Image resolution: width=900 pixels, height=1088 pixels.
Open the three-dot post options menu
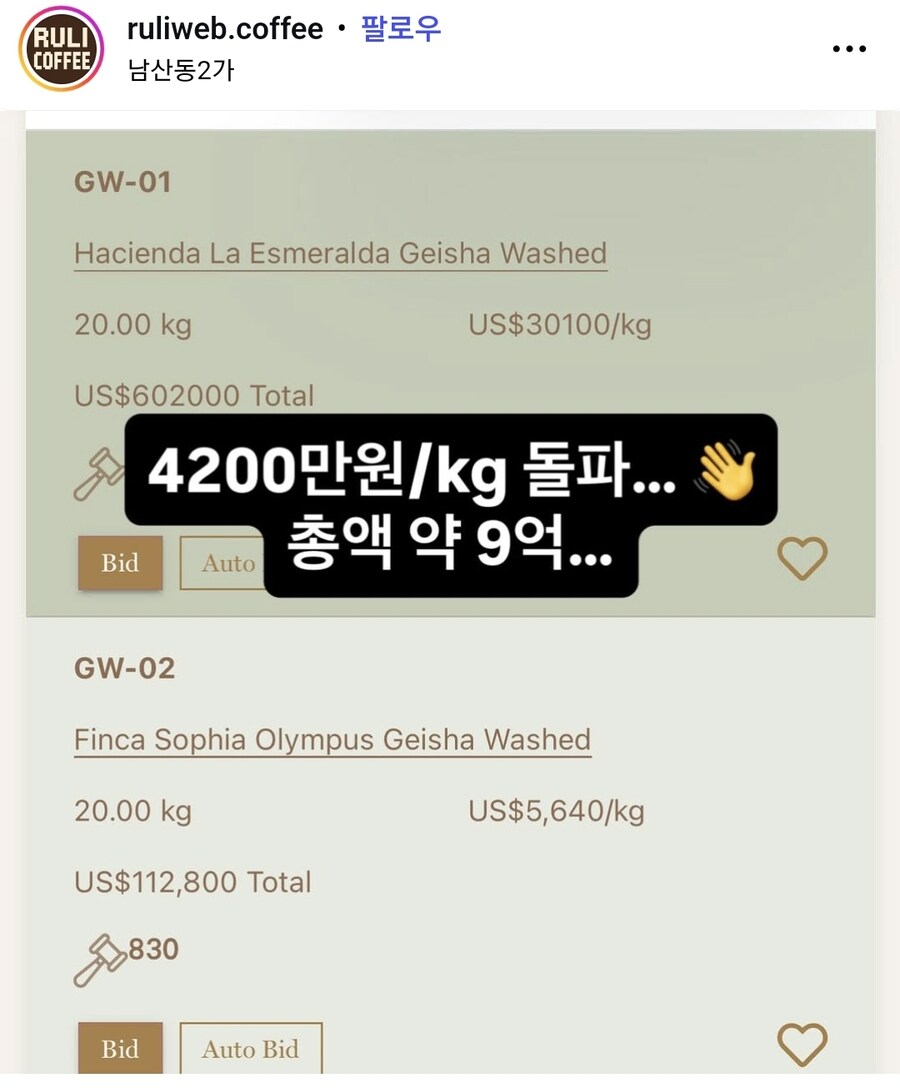click(849, 48)
